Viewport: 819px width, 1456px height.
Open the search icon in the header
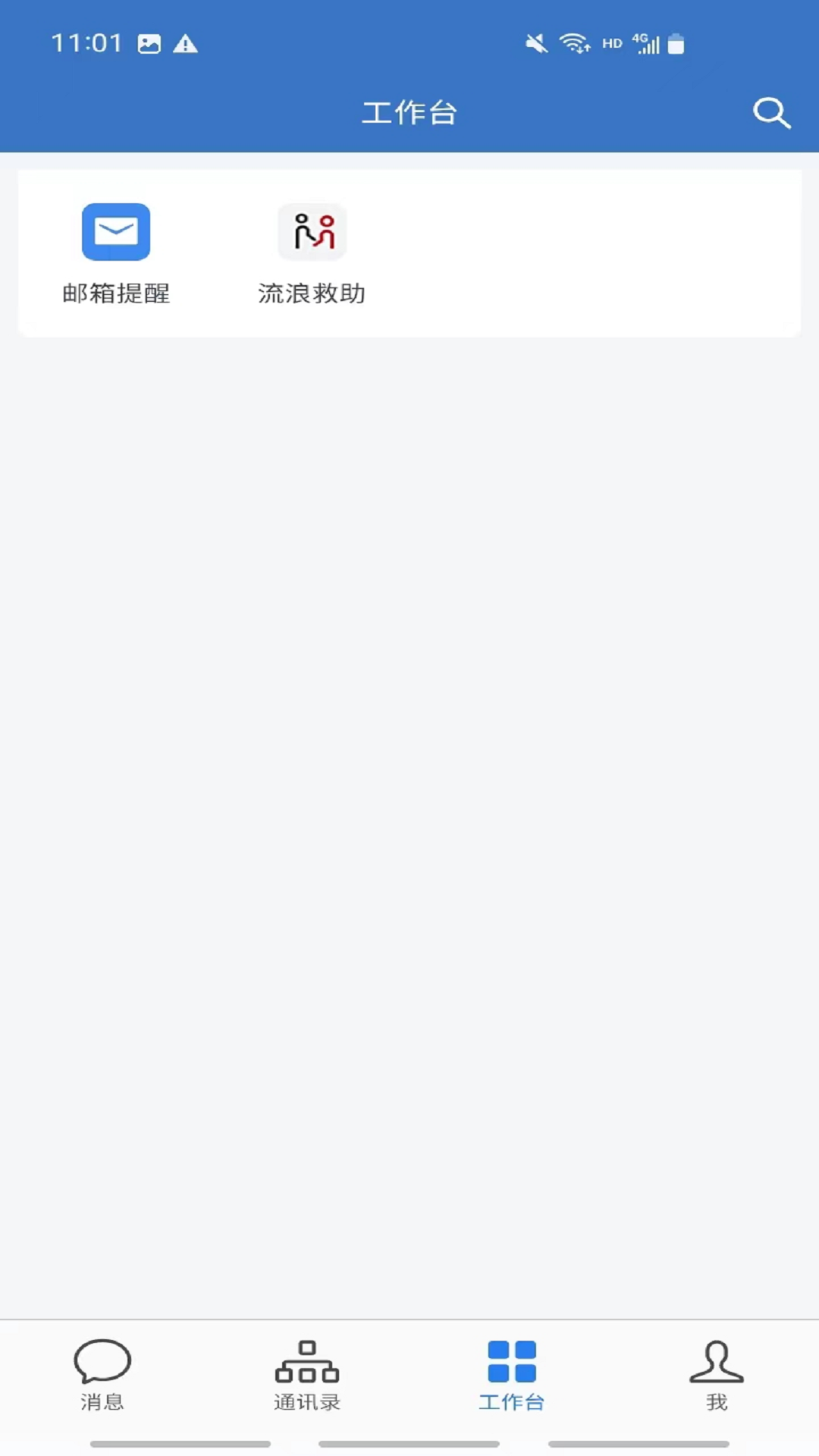(x=771, y=114)
